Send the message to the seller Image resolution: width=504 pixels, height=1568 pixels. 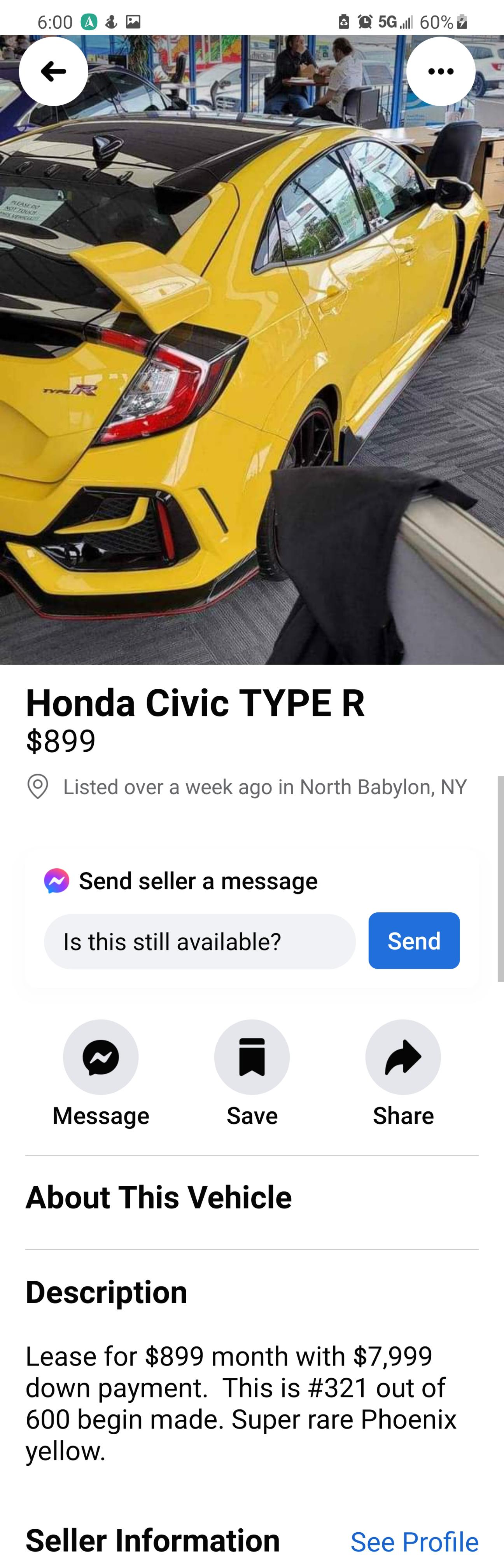tap(414, 940)
